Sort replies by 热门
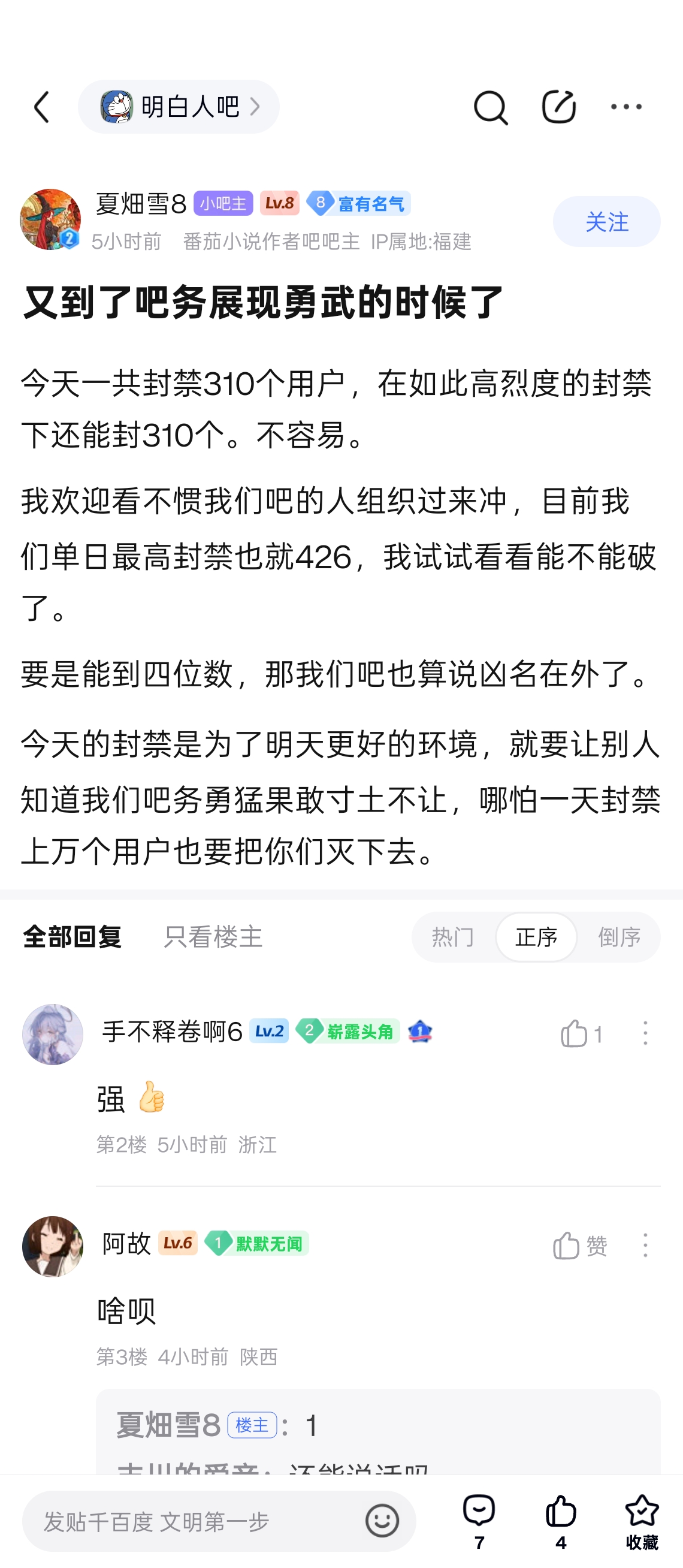The width and height of the screenshot is (683, 1568). coord(452,937)
